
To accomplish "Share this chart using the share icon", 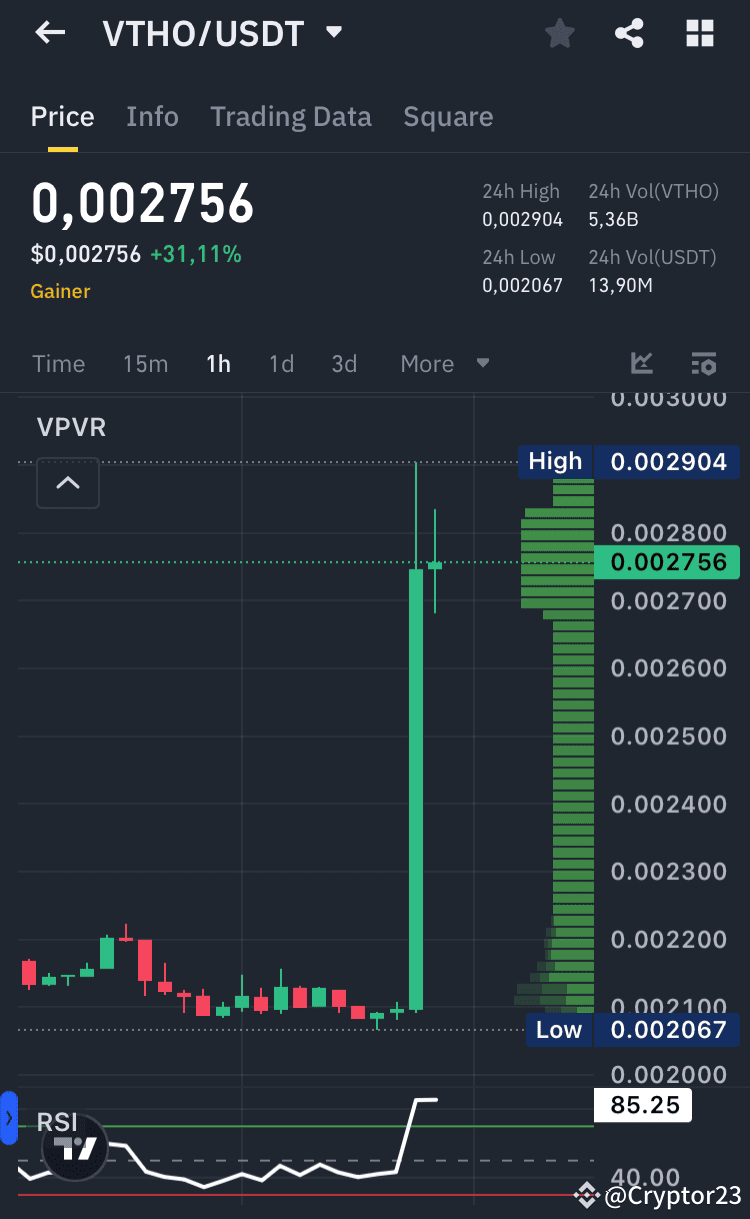I will click(629, 33).
